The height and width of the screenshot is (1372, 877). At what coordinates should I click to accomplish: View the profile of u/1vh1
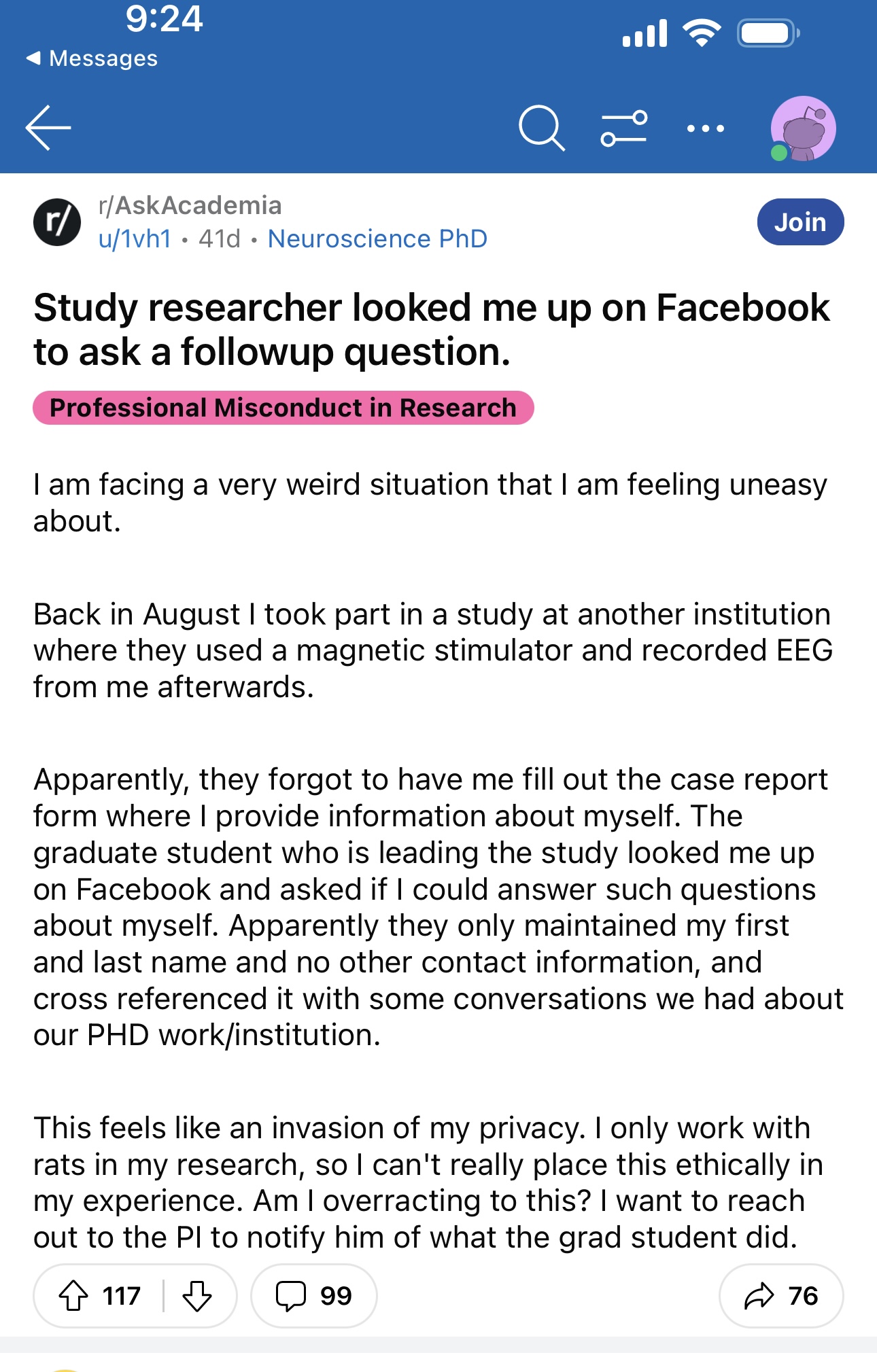click(x=135, y=239)
